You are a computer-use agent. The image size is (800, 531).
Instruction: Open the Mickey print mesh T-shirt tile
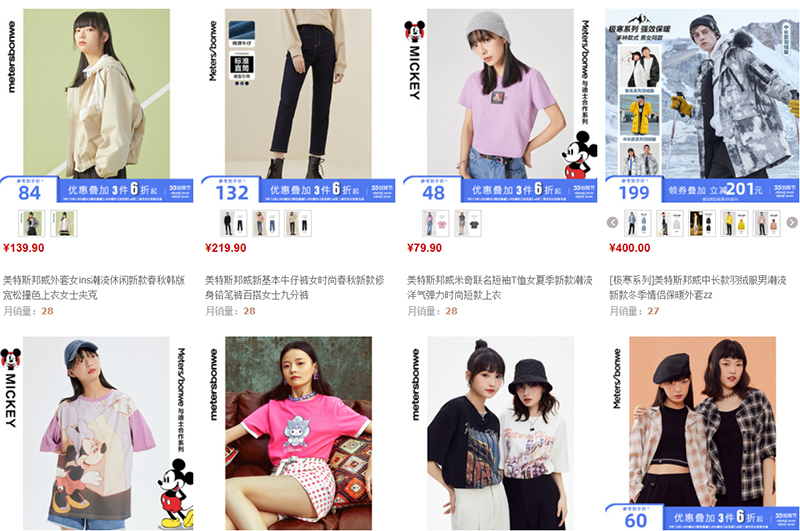click(x=98, y=432)
